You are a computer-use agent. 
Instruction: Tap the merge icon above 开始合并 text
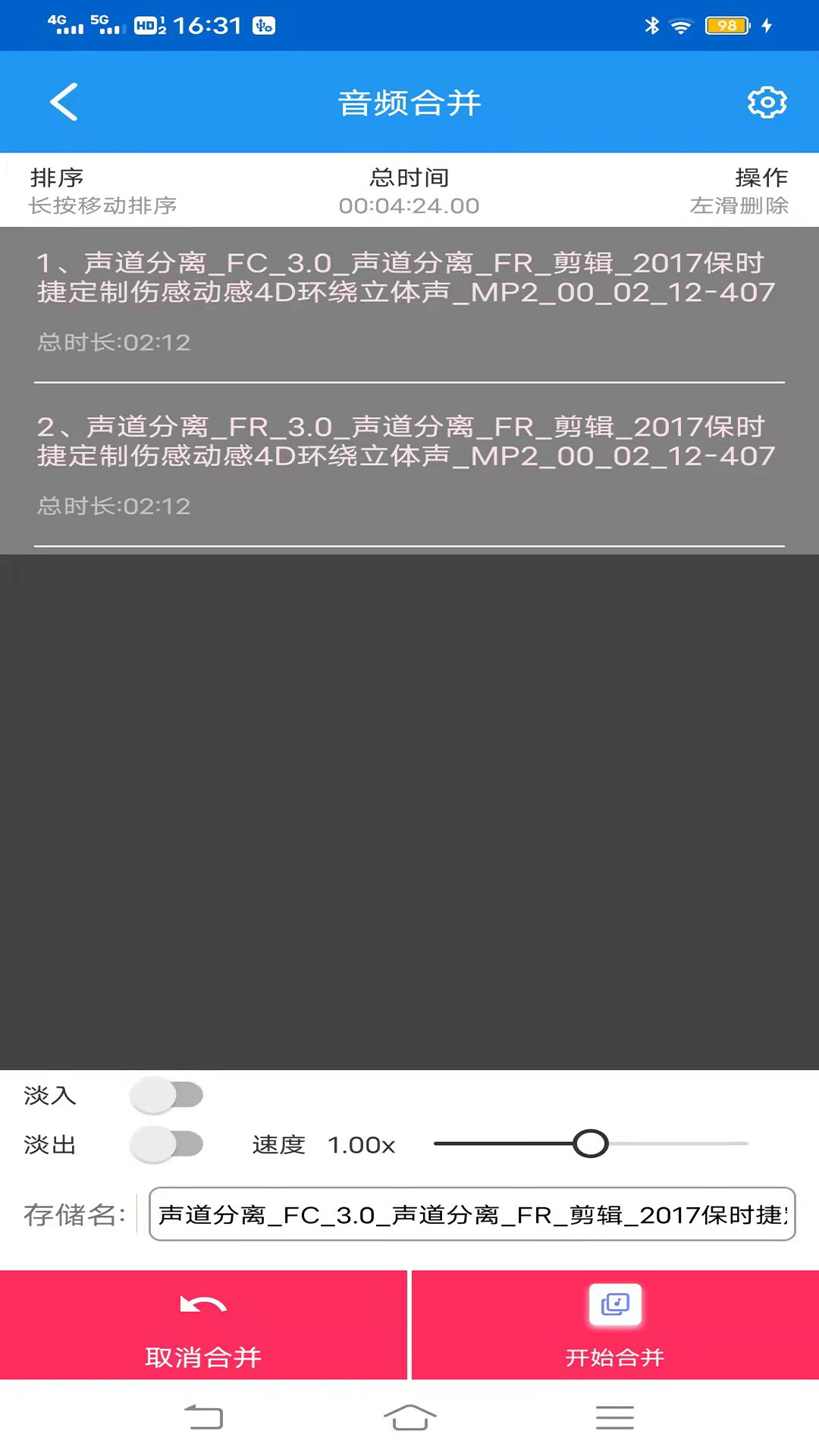[x=614, y=1305]
